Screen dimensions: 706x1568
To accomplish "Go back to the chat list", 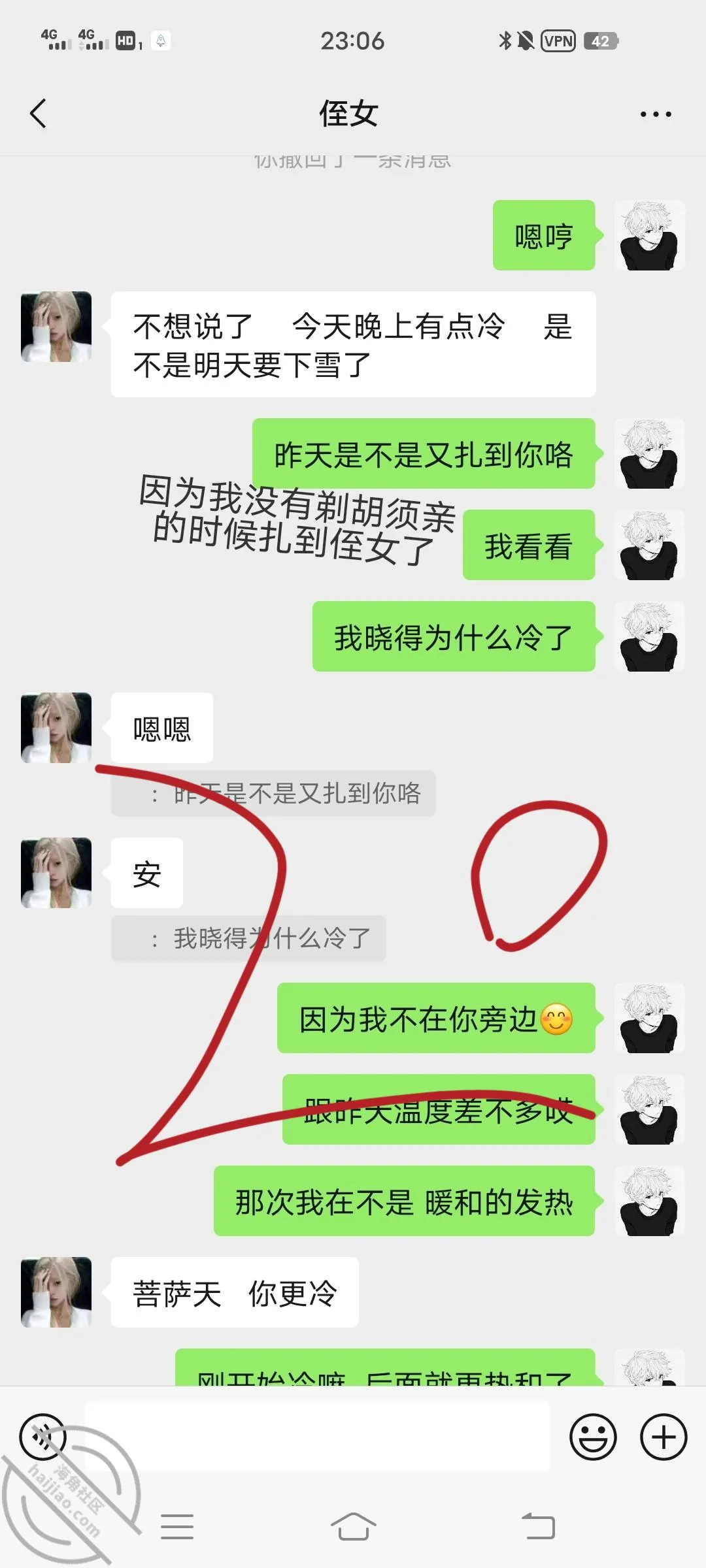I will click(x=38, y=114).
